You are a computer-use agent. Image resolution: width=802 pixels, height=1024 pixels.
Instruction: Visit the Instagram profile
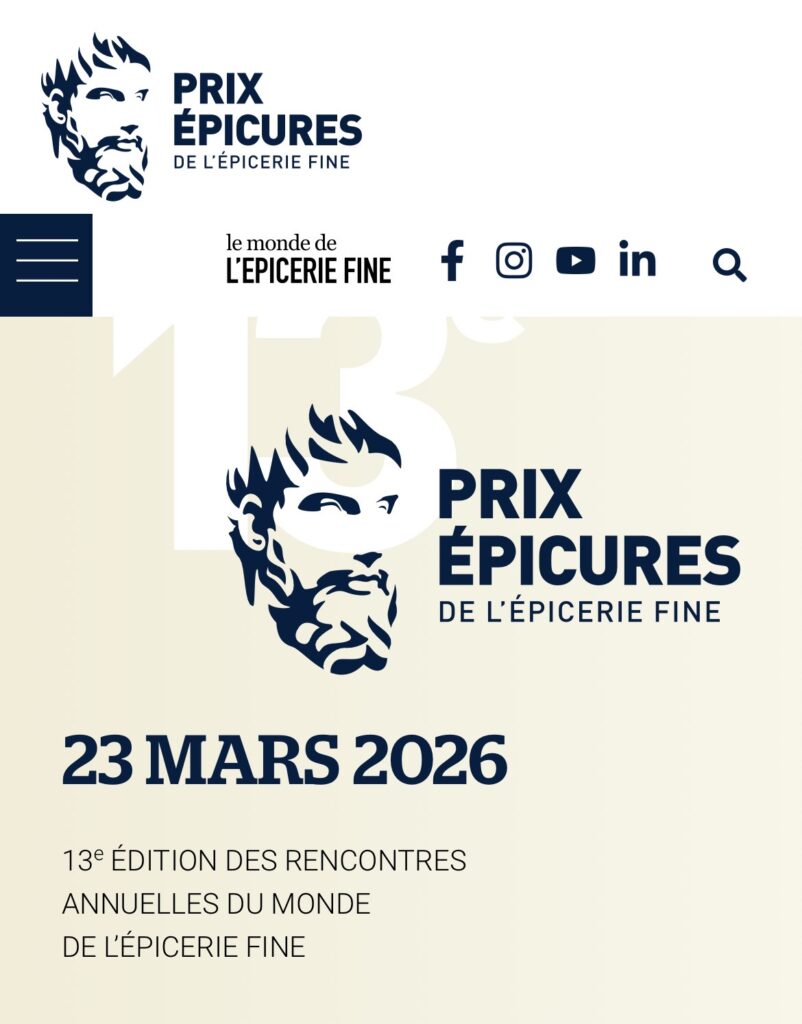(x=514, y=261)
